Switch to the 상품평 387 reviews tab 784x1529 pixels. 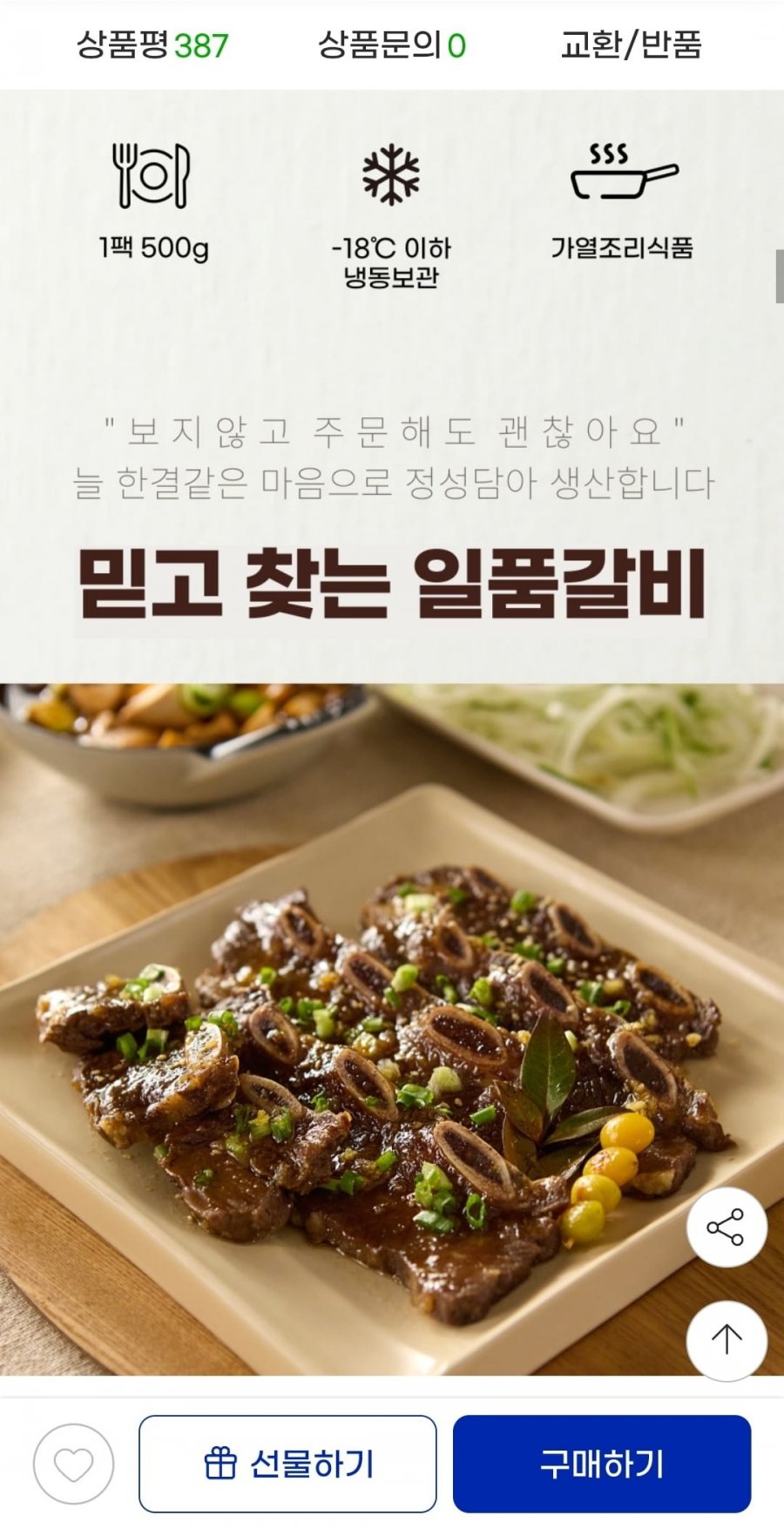[152, 44]
